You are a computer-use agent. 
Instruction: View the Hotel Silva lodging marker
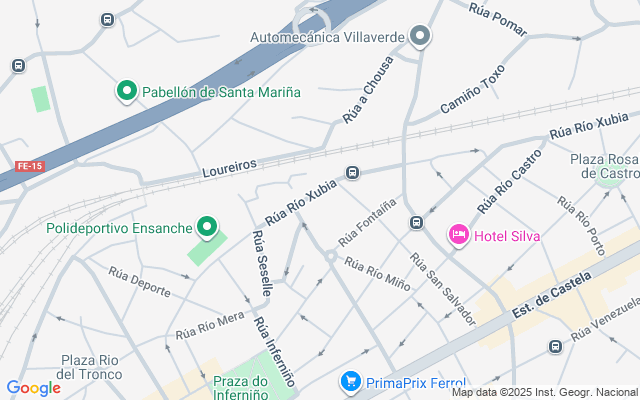click(459, 235)
